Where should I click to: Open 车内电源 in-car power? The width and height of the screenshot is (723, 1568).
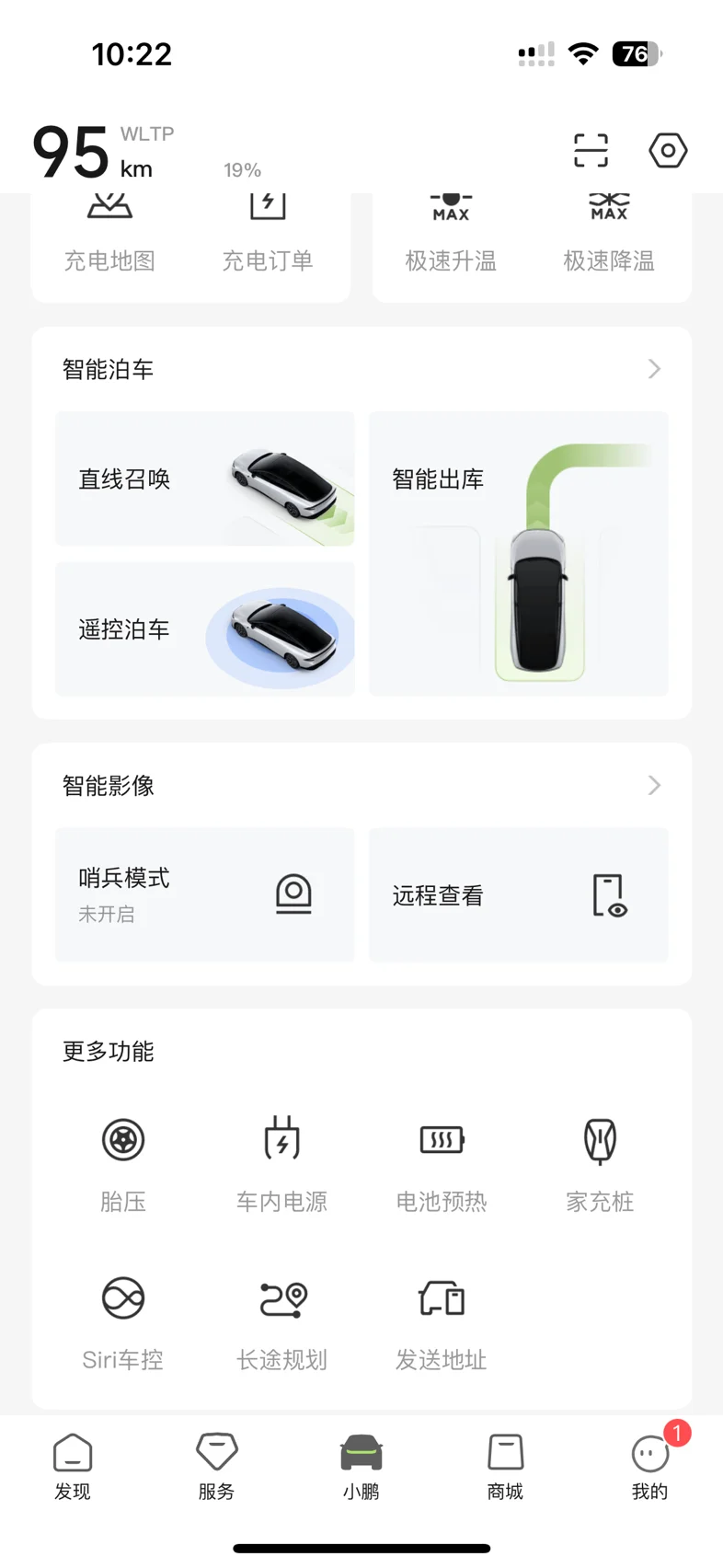tap(281, 1159)
